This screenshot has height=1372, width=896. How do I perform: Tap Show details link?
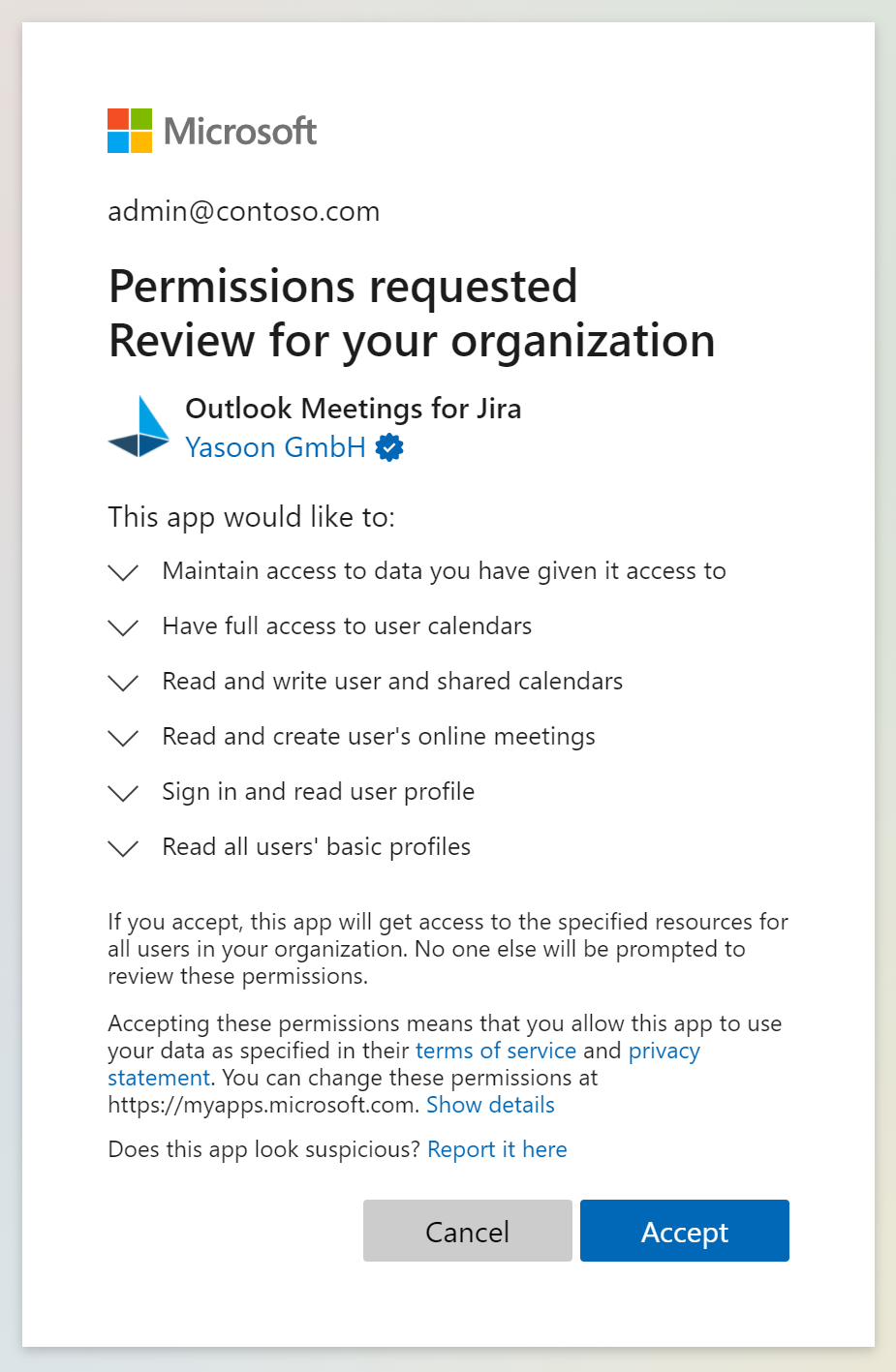point(490,1105)
